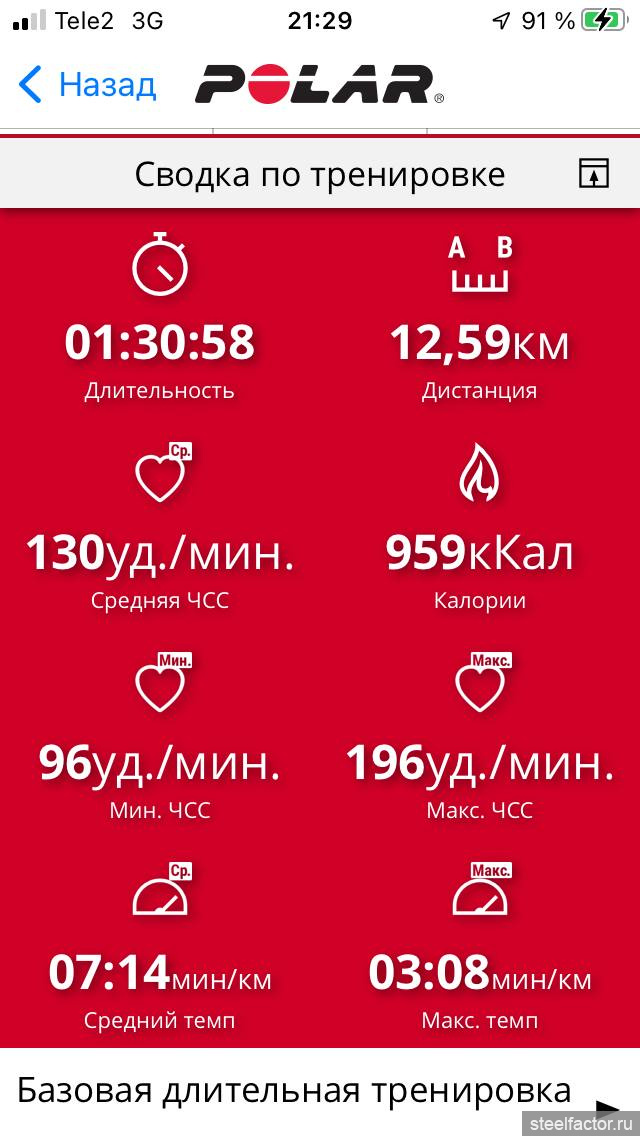Go back with the Назад button
The height and width of the screenshot is (1136, 640).
coord(87,85)
